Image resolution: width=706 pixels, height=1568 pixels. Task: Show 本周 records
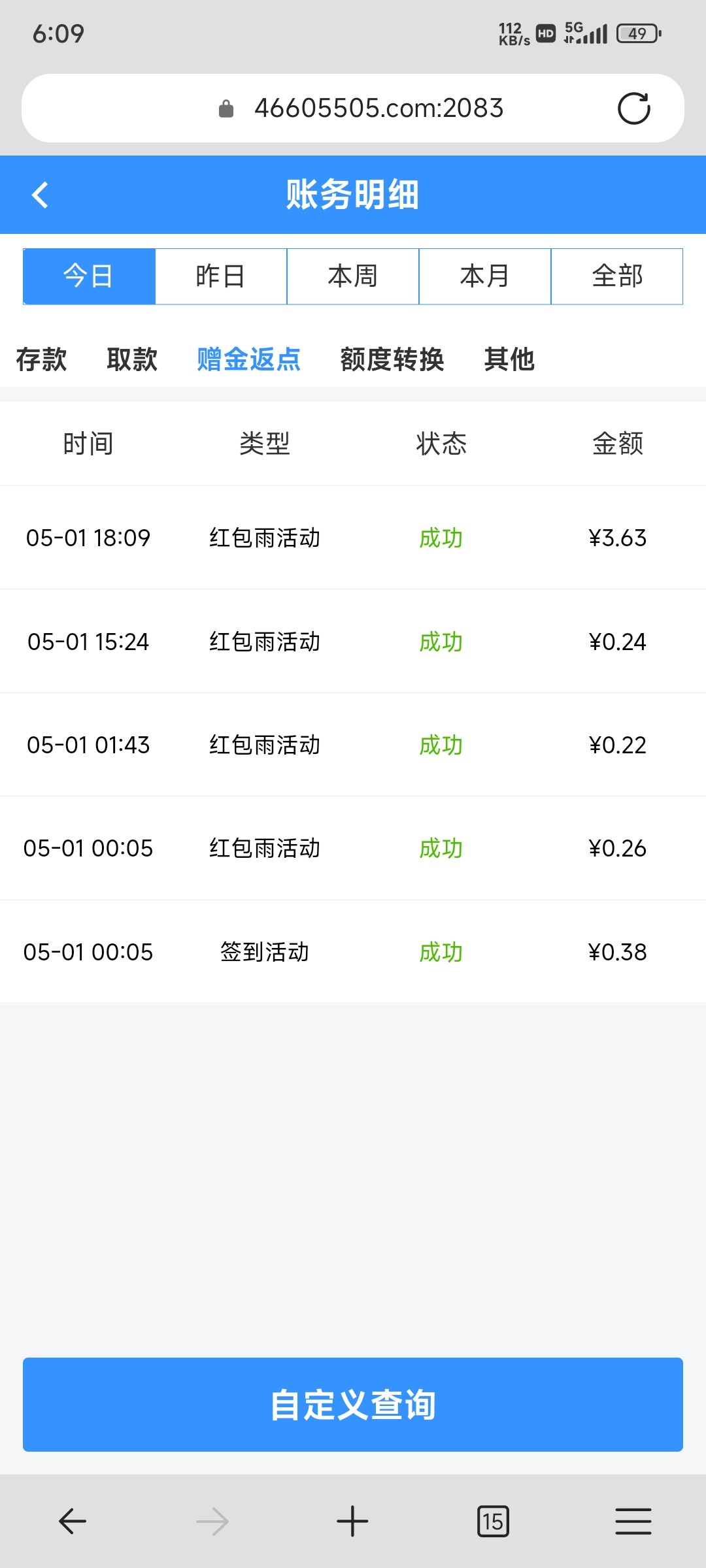click(353, 276)
